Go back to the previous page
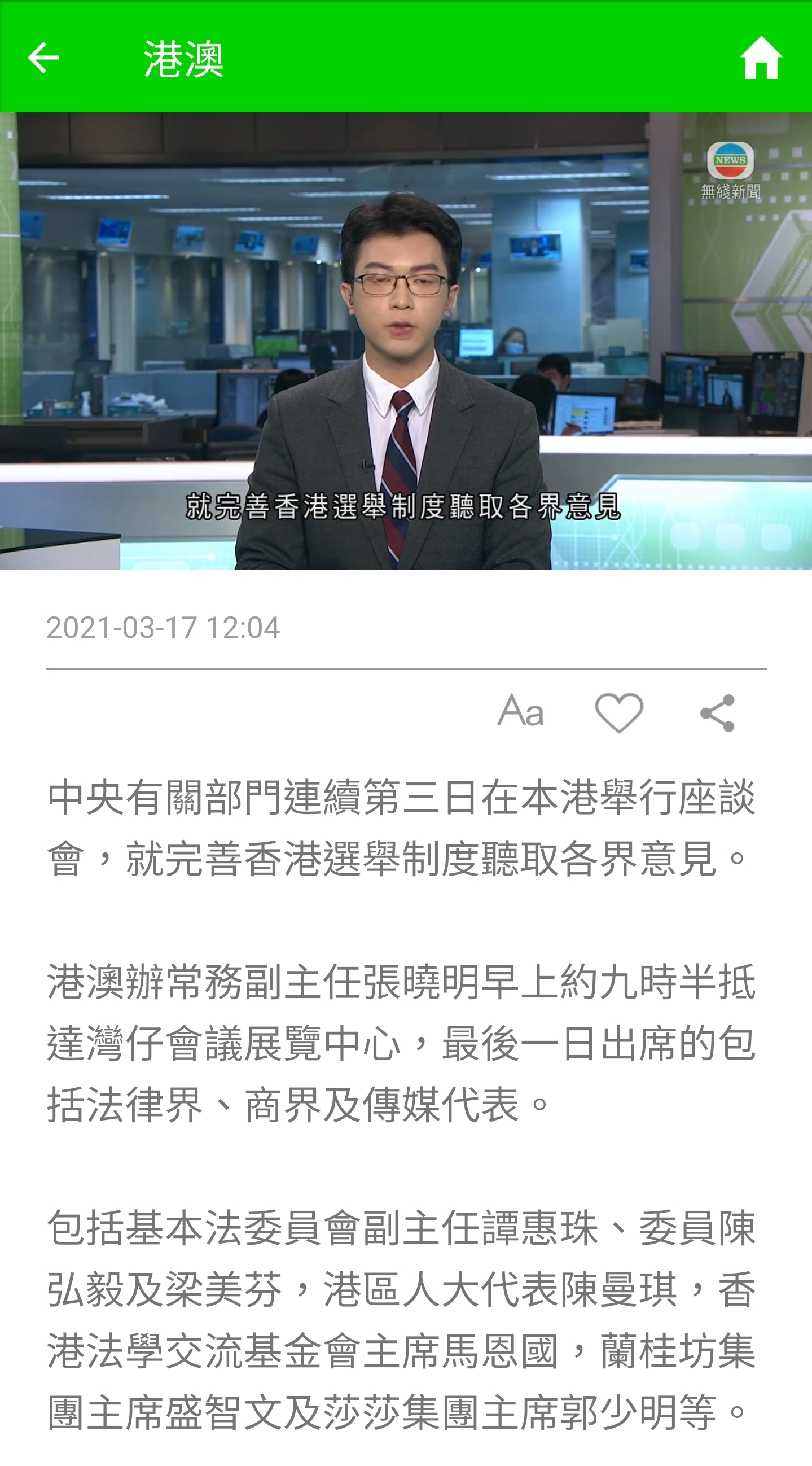This screenshot has height=1466, width=812. (43, 58)
